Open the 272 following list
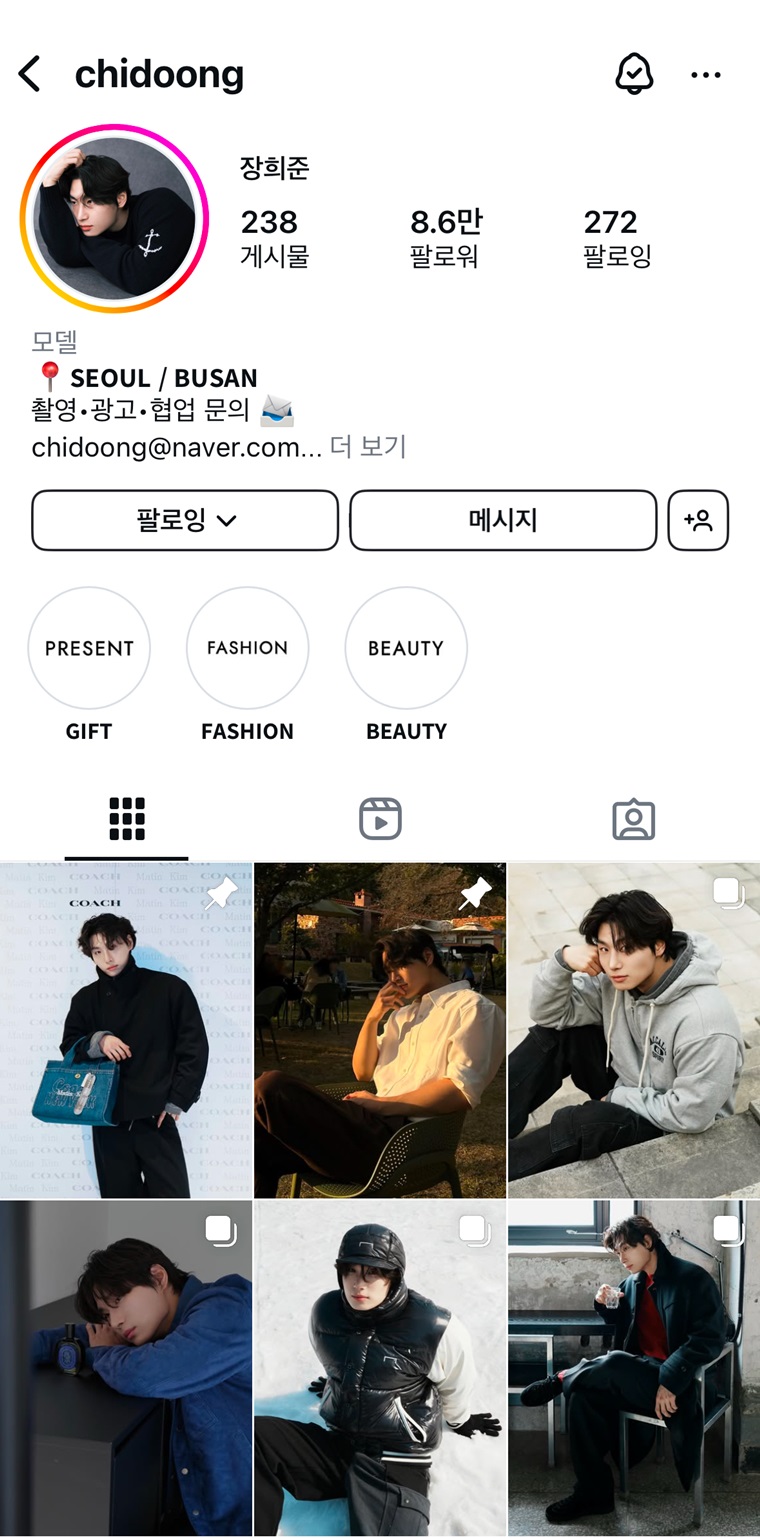 pyautogui.click(x=616, y=238)
